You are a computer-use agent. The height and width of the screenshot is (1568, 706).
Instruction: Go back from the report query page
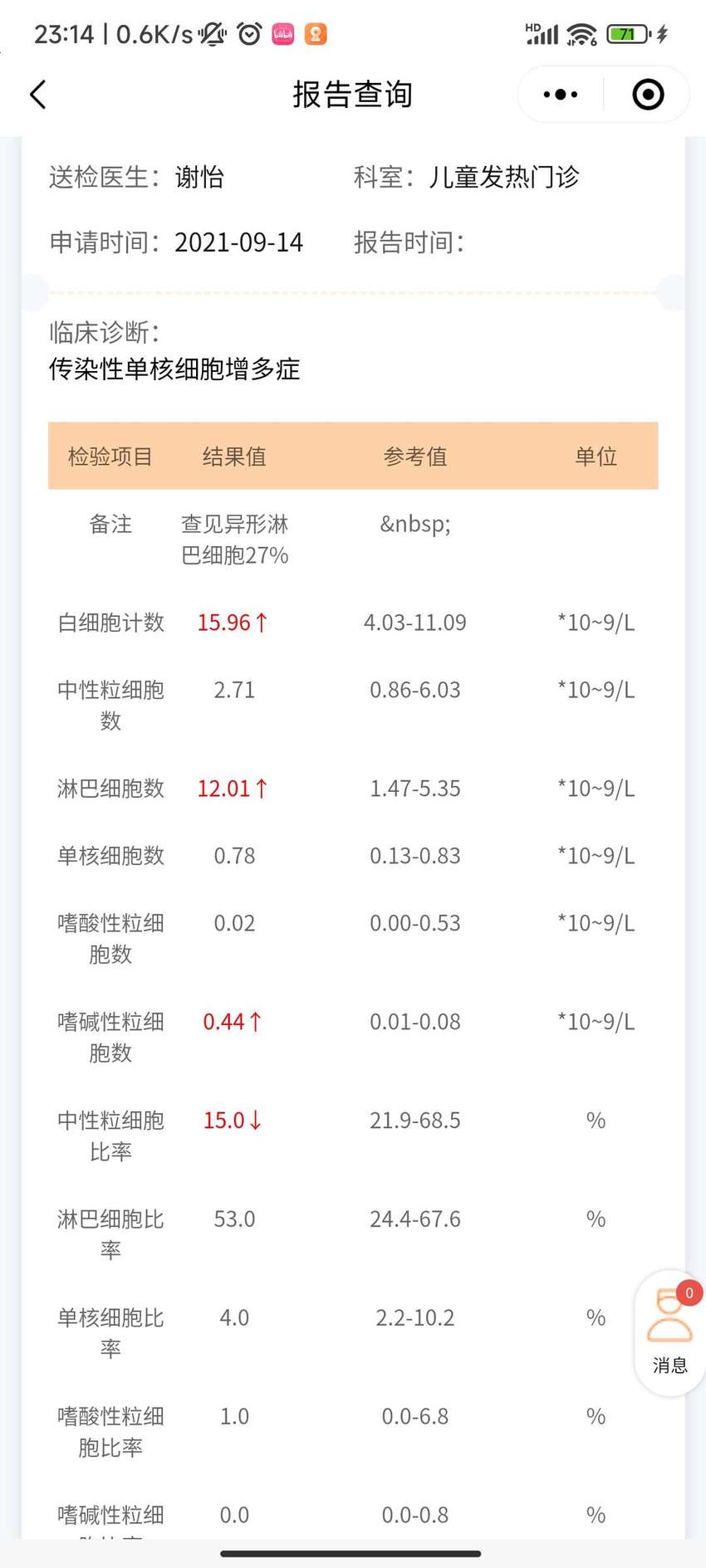[38, 95]
